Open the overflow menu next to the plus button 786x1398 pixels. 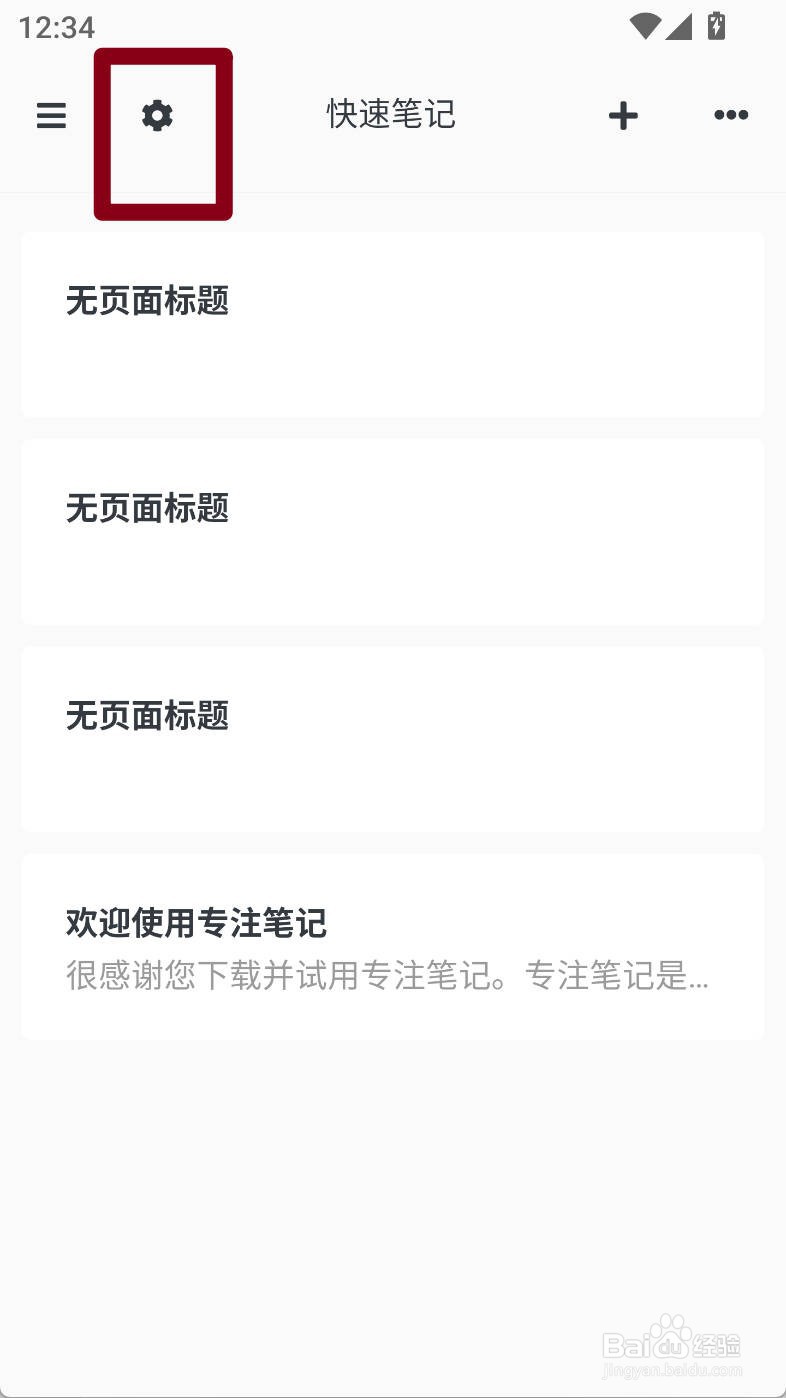(730, 115)
